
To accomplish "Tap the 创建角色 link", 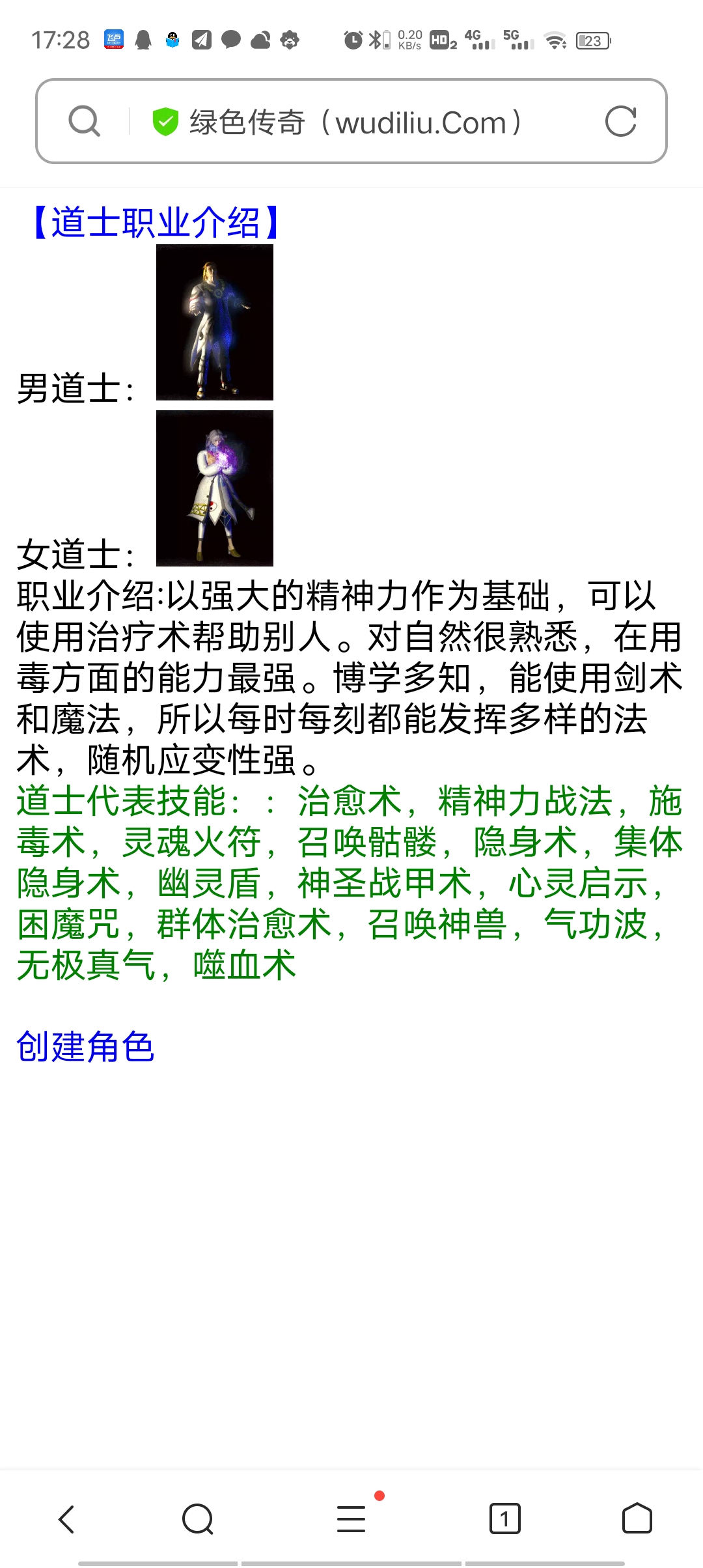I will (85, 1047).
